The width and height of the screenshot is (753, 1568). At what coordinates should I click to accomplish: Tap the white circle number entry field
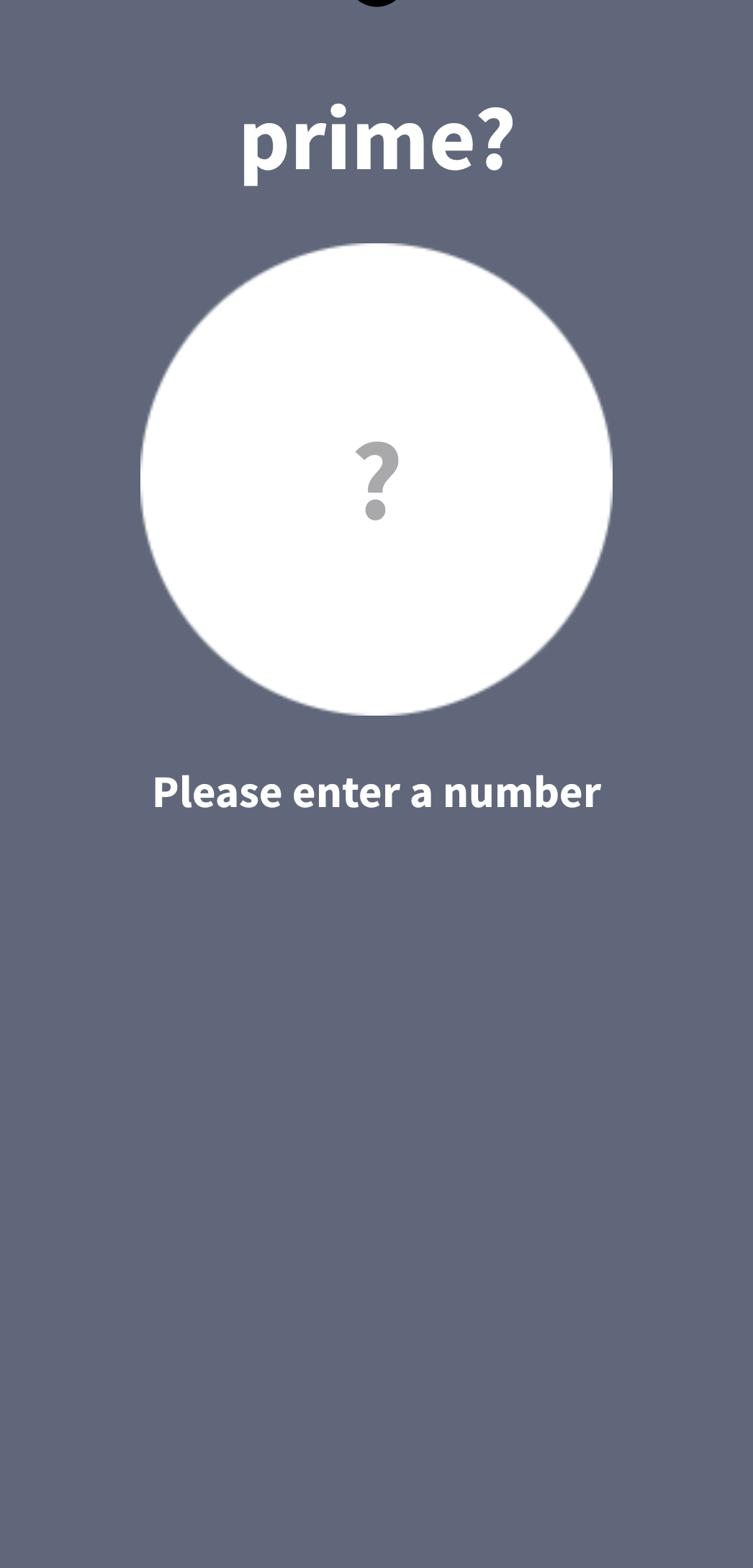click(x=376, y=479)
